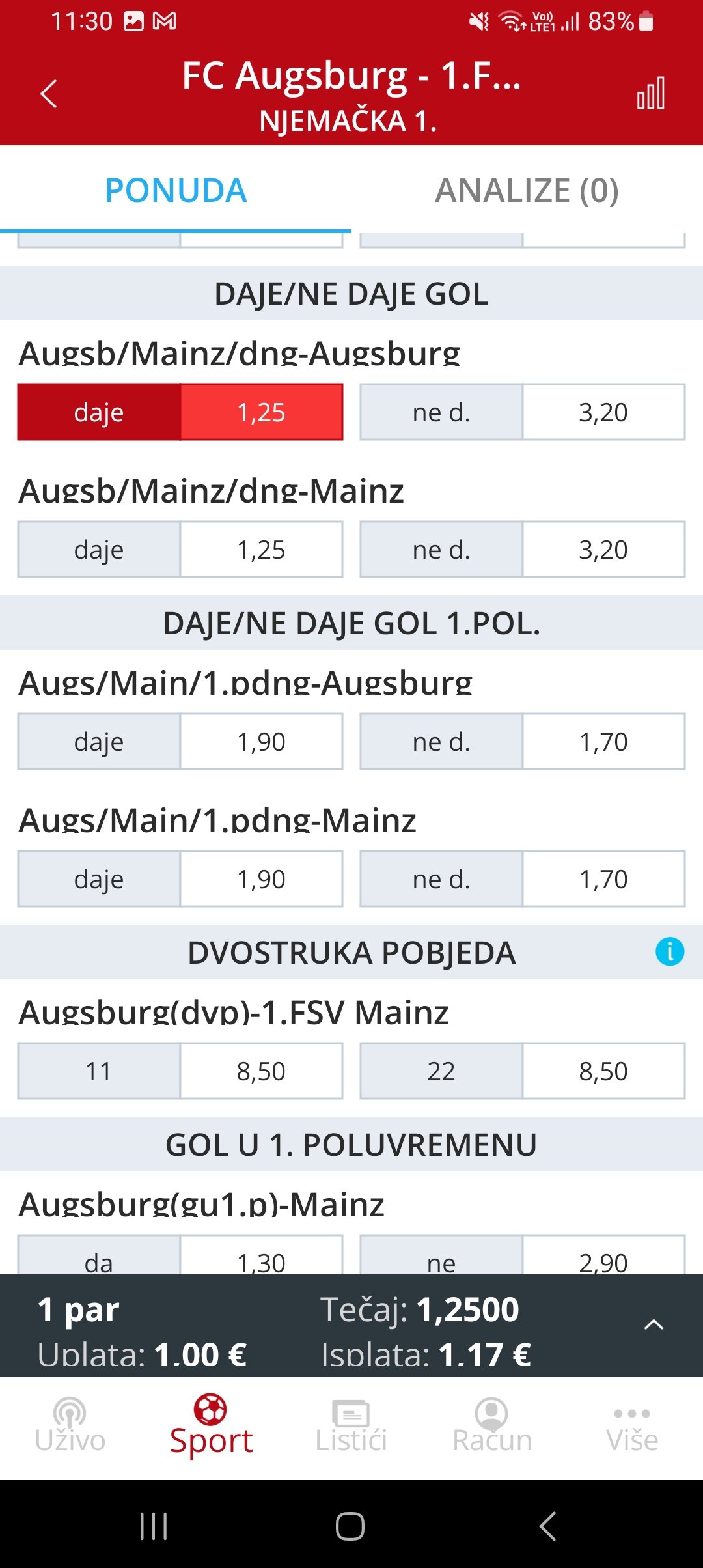Expand the bet slip summary
Image resolution: width=703 pixels, height=1568 pixels.
pyautogui.click(x=654, y=1324)
